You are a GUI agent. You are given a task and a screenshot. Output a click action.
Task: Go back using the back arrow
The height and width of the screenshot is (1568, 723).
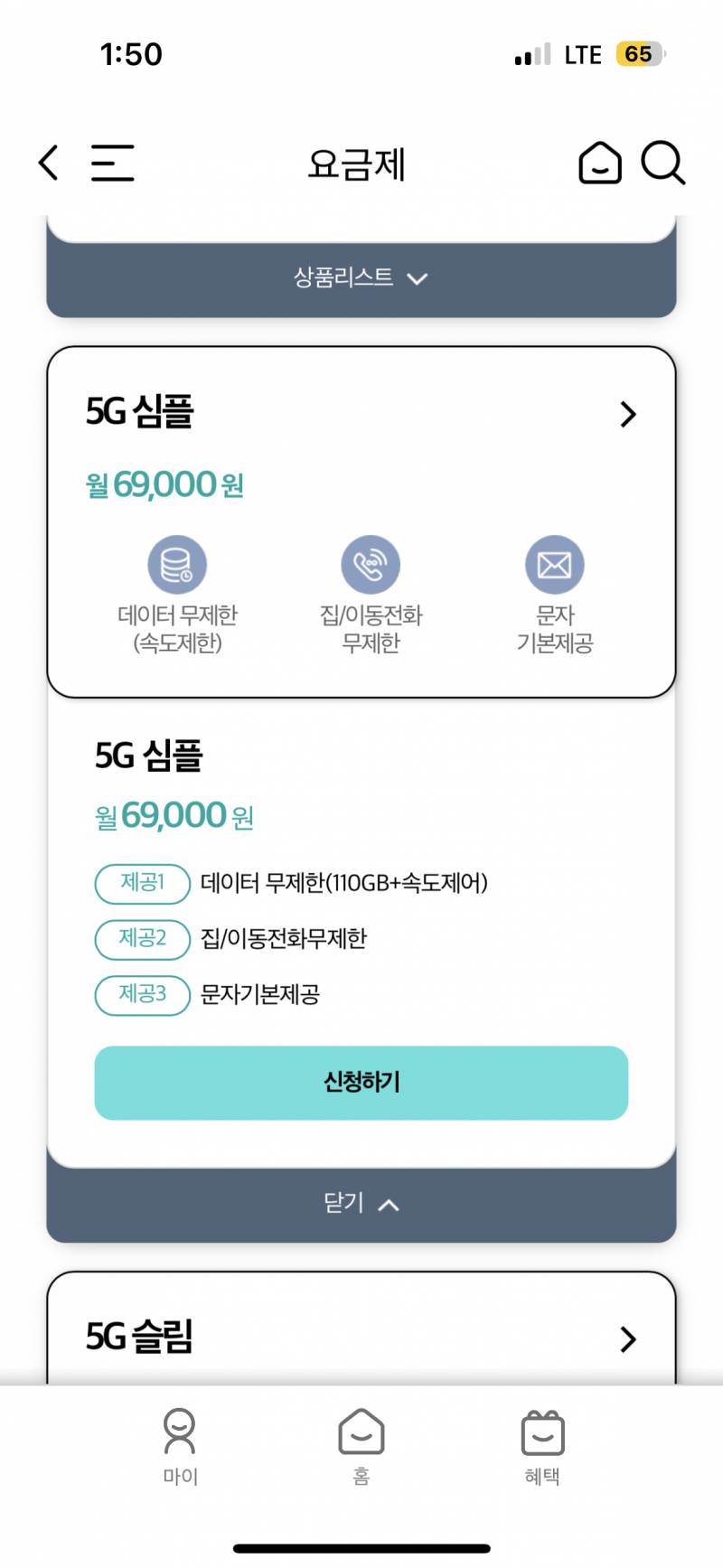click(47, 163)
